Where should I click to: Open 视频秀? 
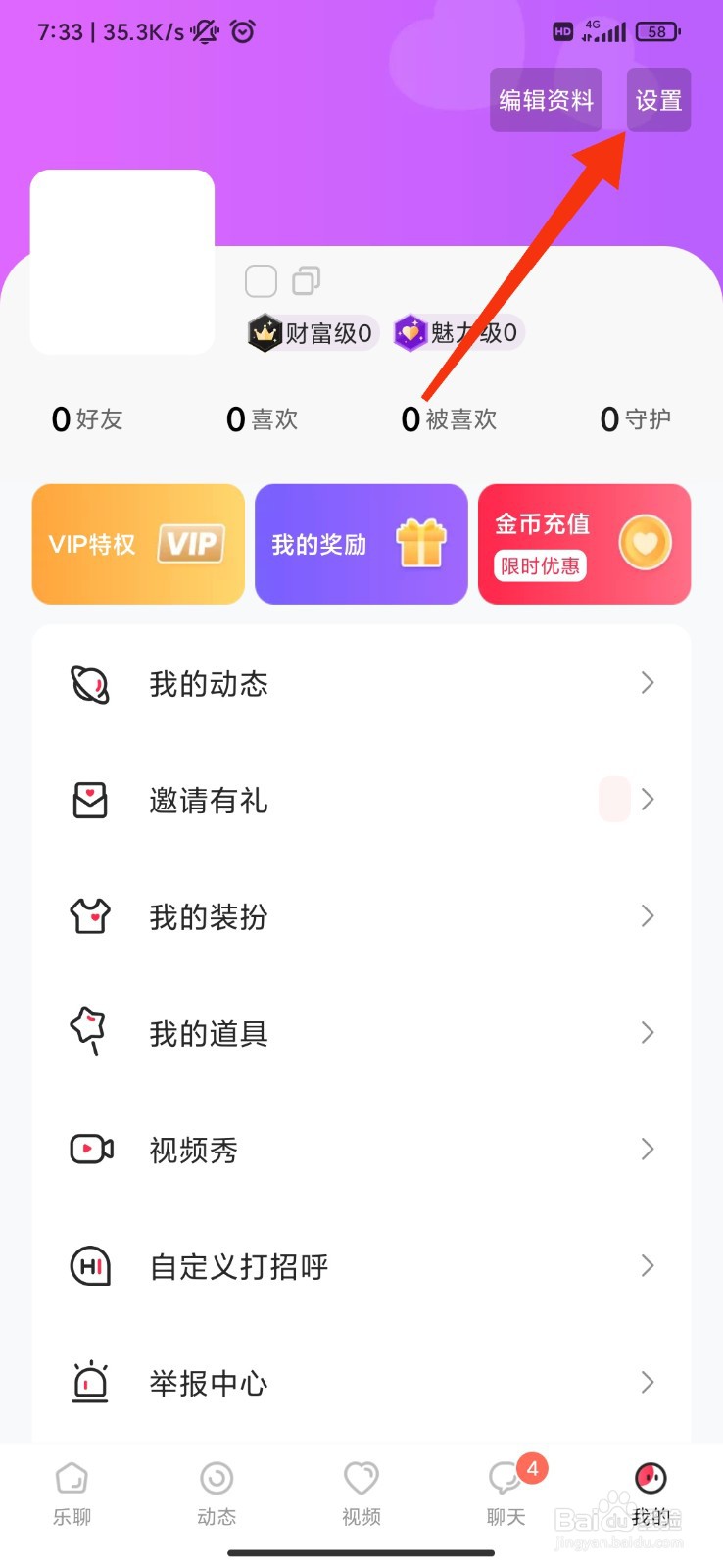[x=361, y=1150]
